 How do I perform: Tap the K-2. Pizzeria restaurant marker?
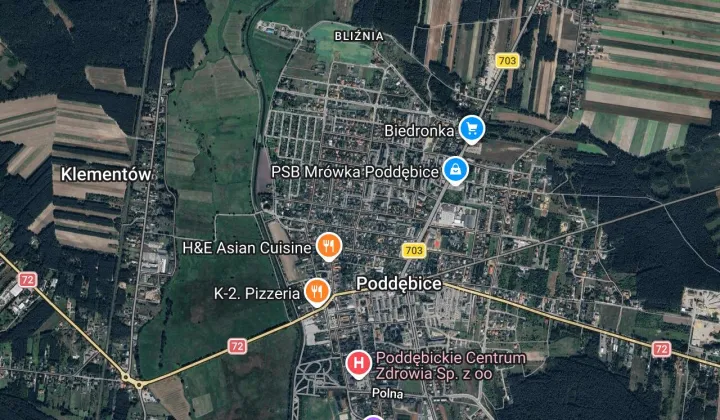pyautogui.click(x=317, y=292)
